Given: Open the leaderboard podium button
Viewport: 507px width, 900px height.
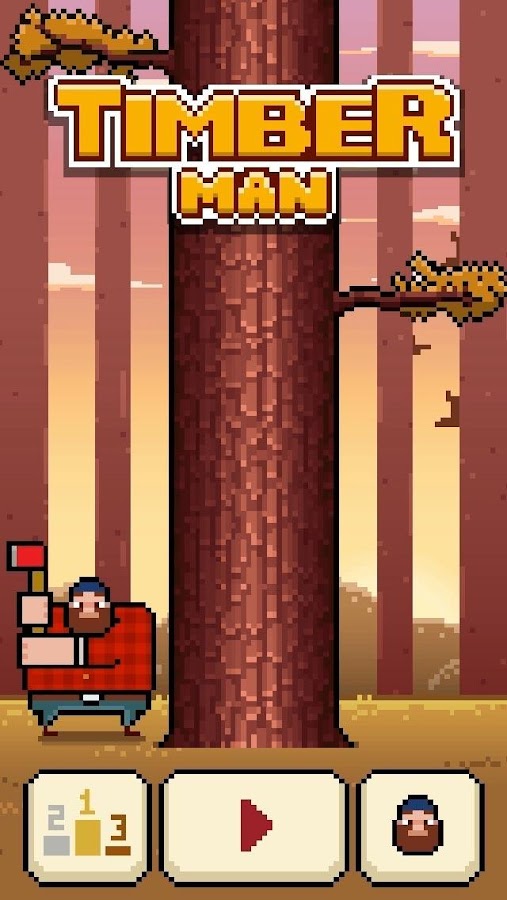Looking at the screenshot, I should (x=88, y=827).
